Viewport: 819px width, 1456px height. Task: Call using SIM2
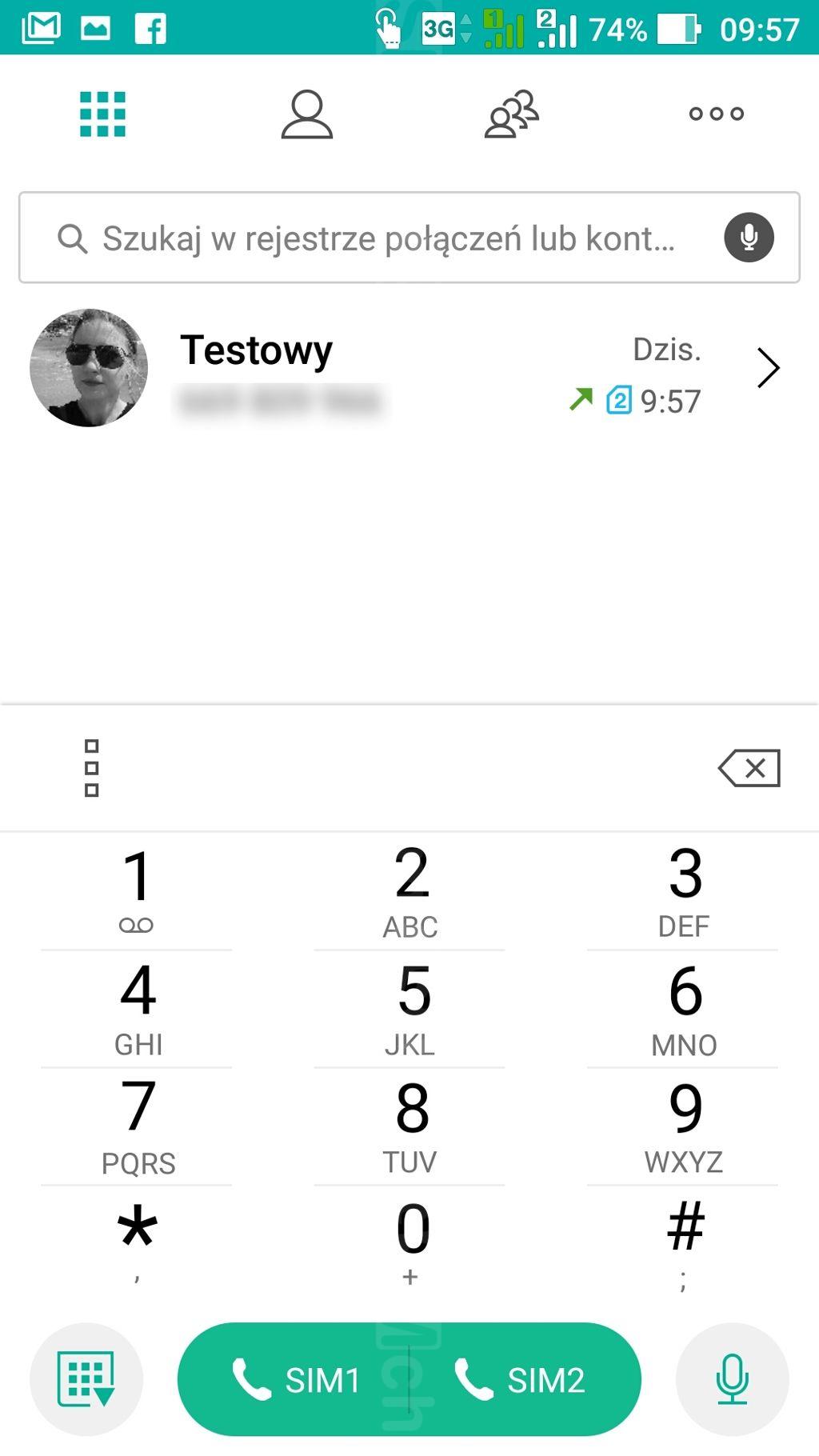[525, 1380]
